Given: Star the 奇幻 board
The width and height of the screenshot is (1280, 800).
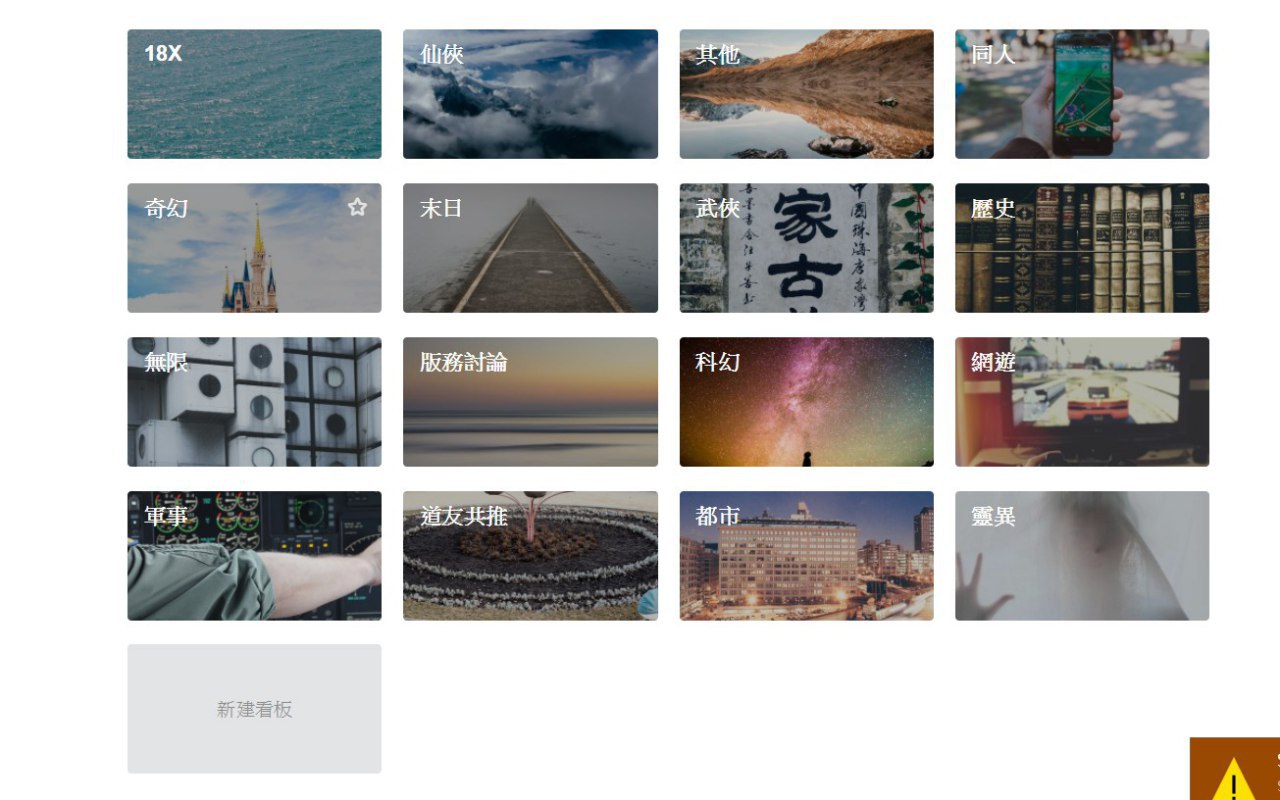Looking at the screenshot, I should [x=357, y=207].
